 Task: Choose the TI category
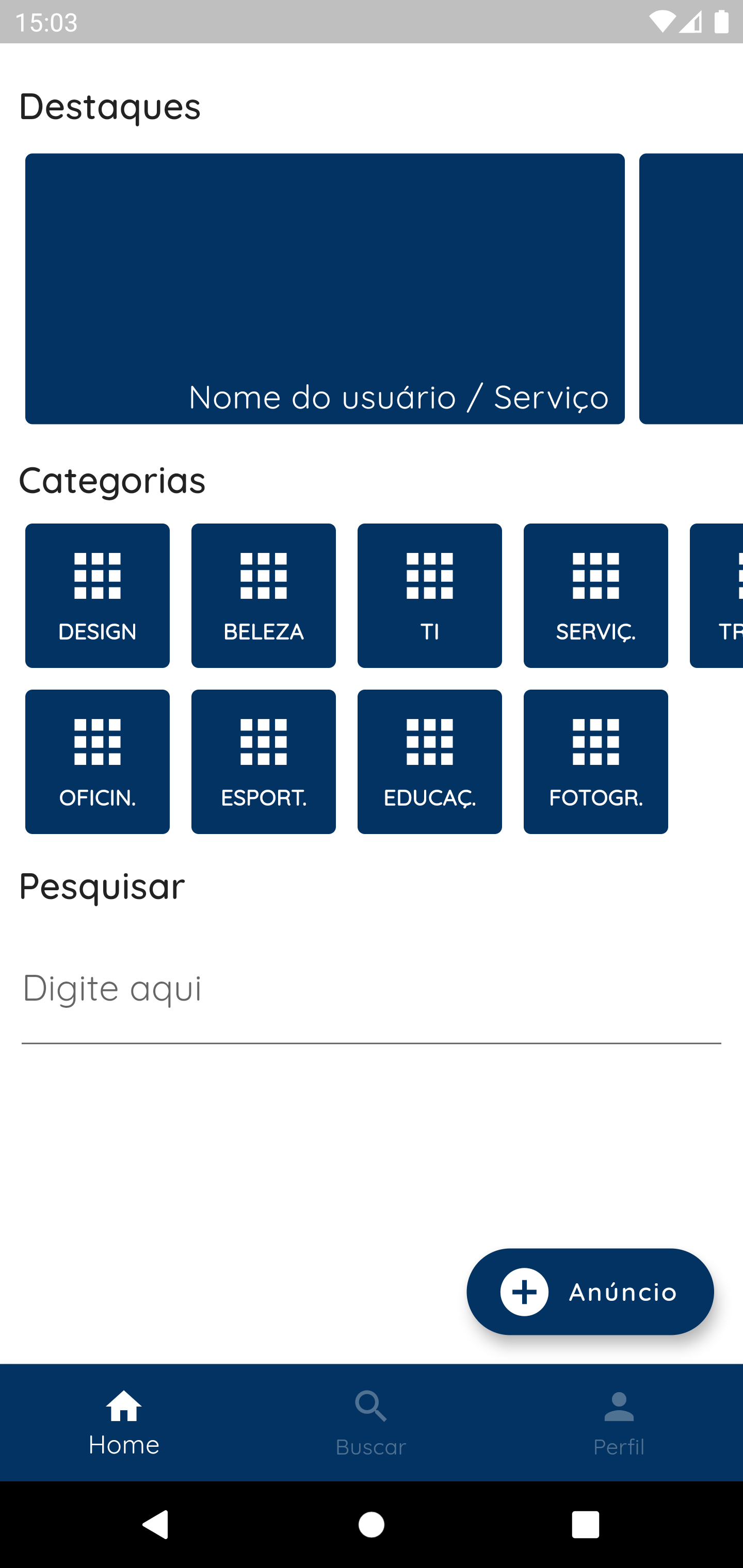(429, 595)
